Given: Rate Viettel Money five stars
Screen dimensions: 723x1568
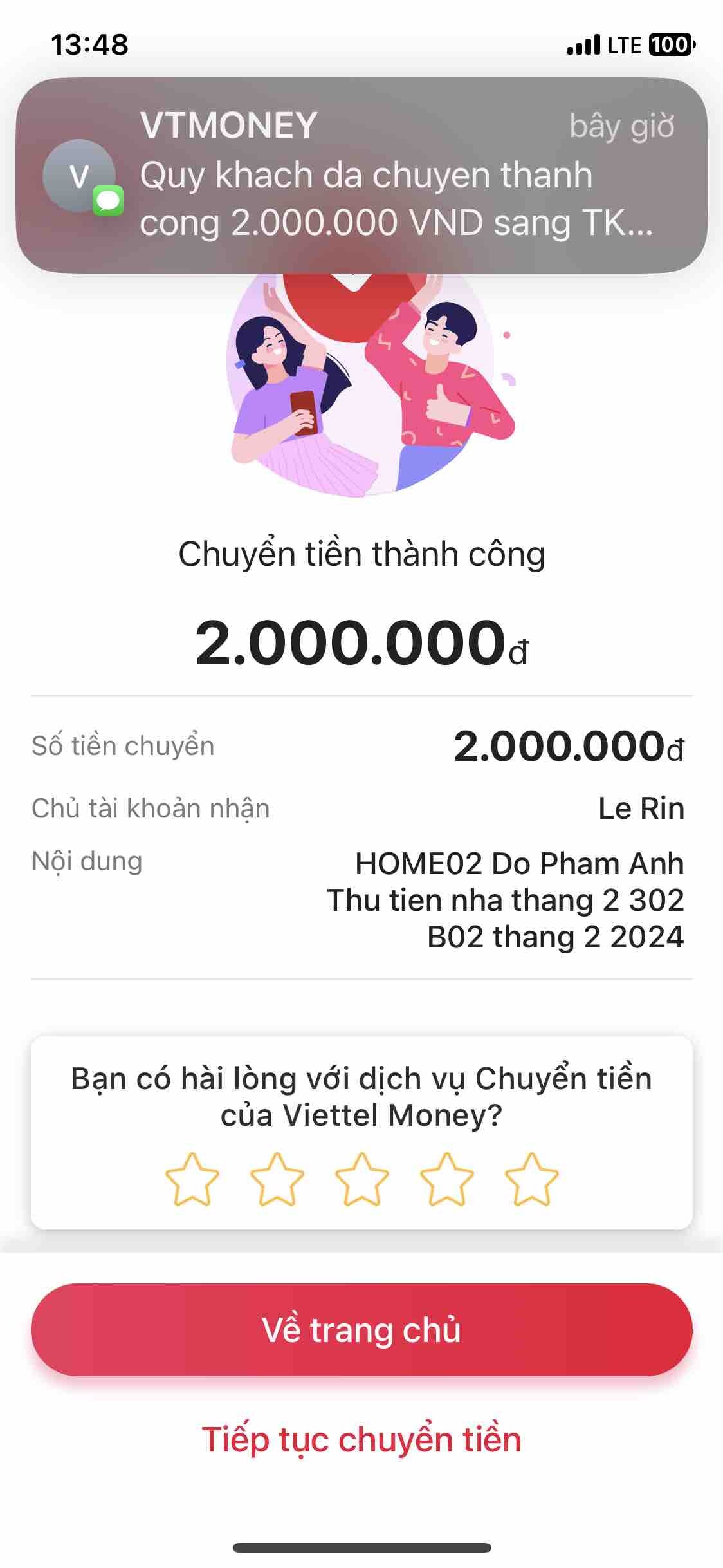Looking at the screenshot, I should click(x=531, y=1179).
